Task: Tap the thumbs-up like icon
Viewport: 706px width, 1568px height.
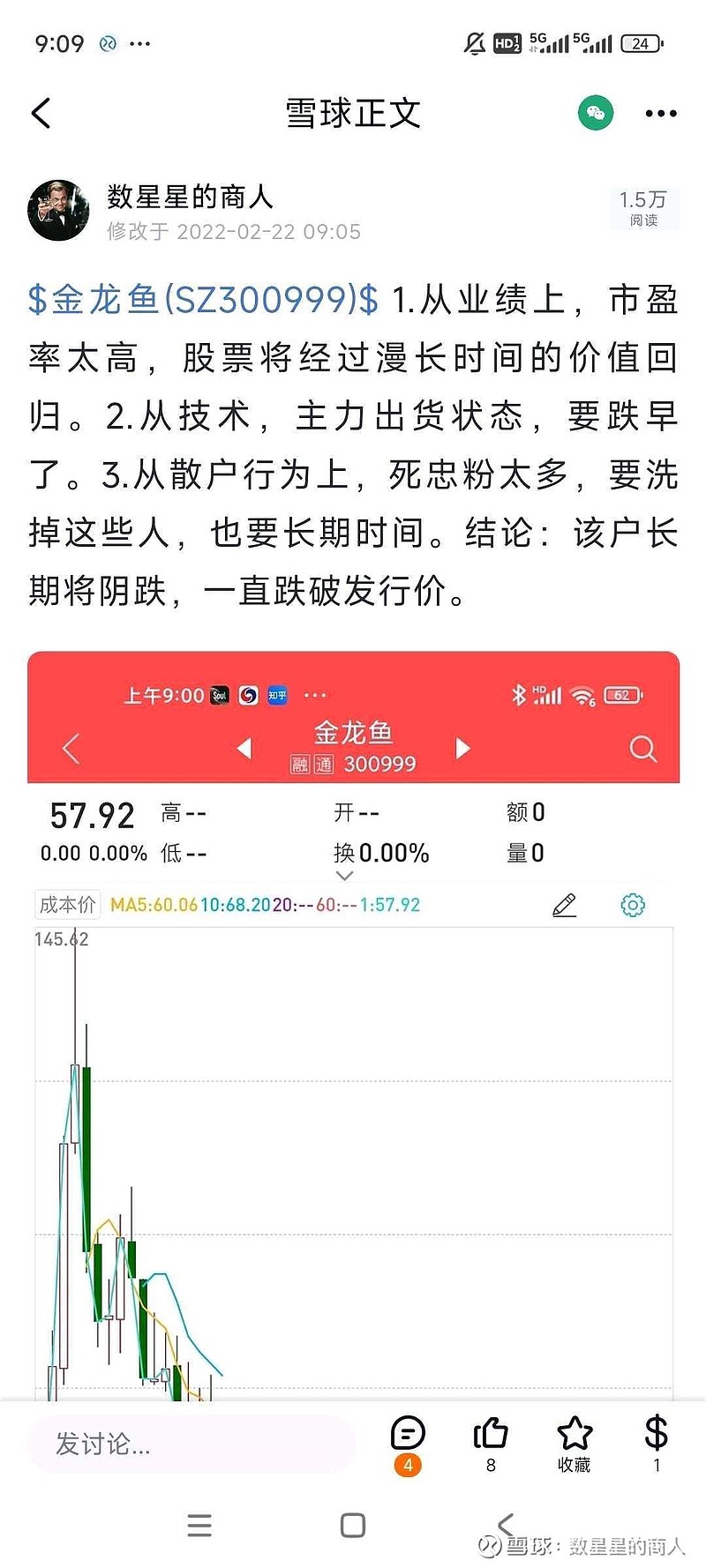Action: [x=491, y=1433]
